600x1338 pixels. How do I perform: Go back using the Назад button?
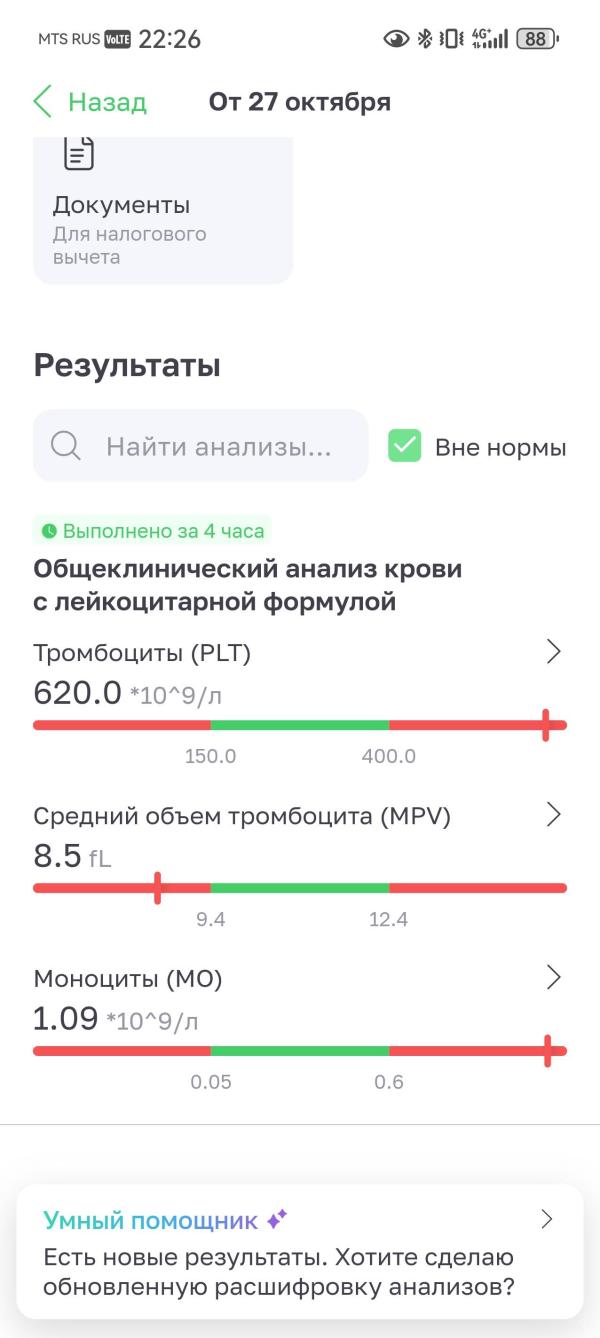(90, 102)
